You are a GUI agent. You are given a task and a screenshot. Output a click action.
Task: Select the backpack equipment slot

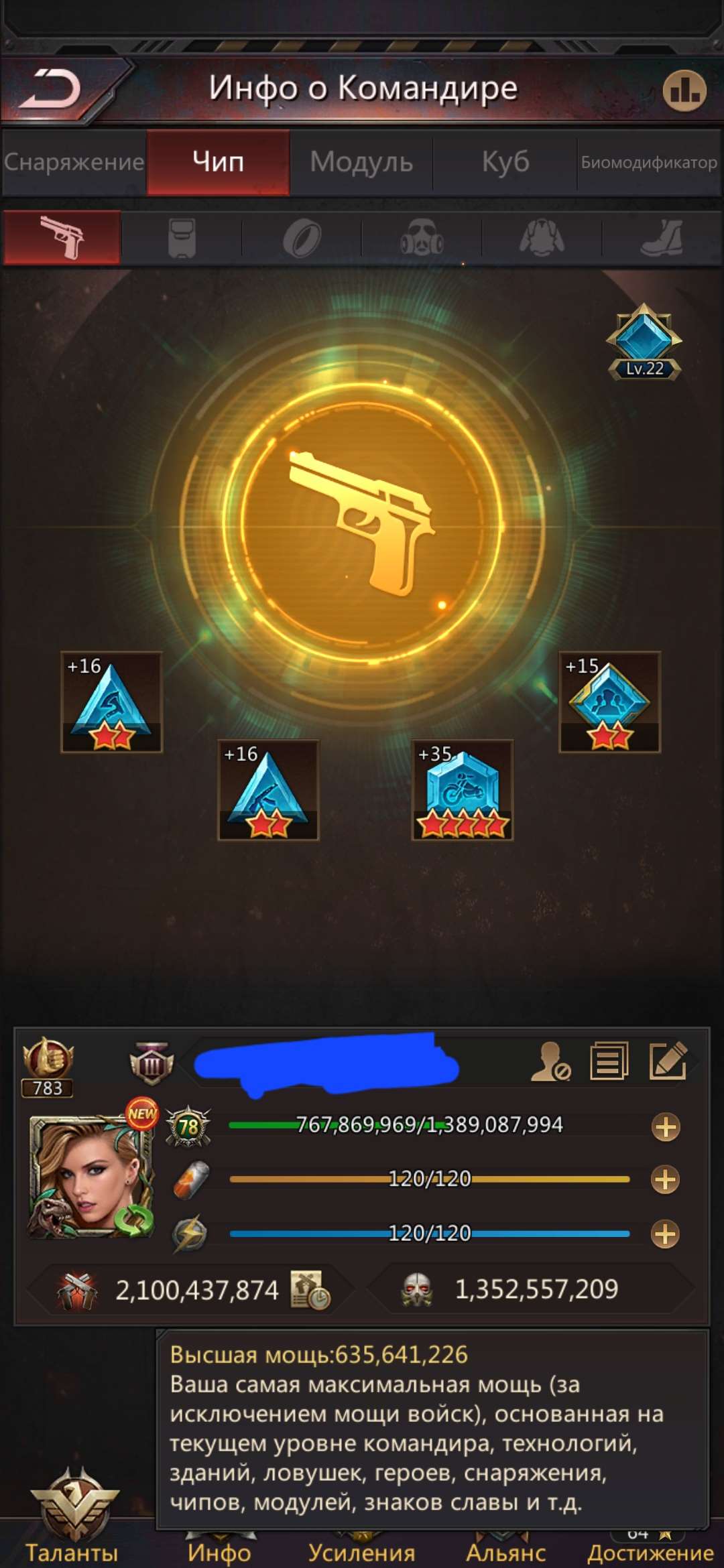point(182,238)
